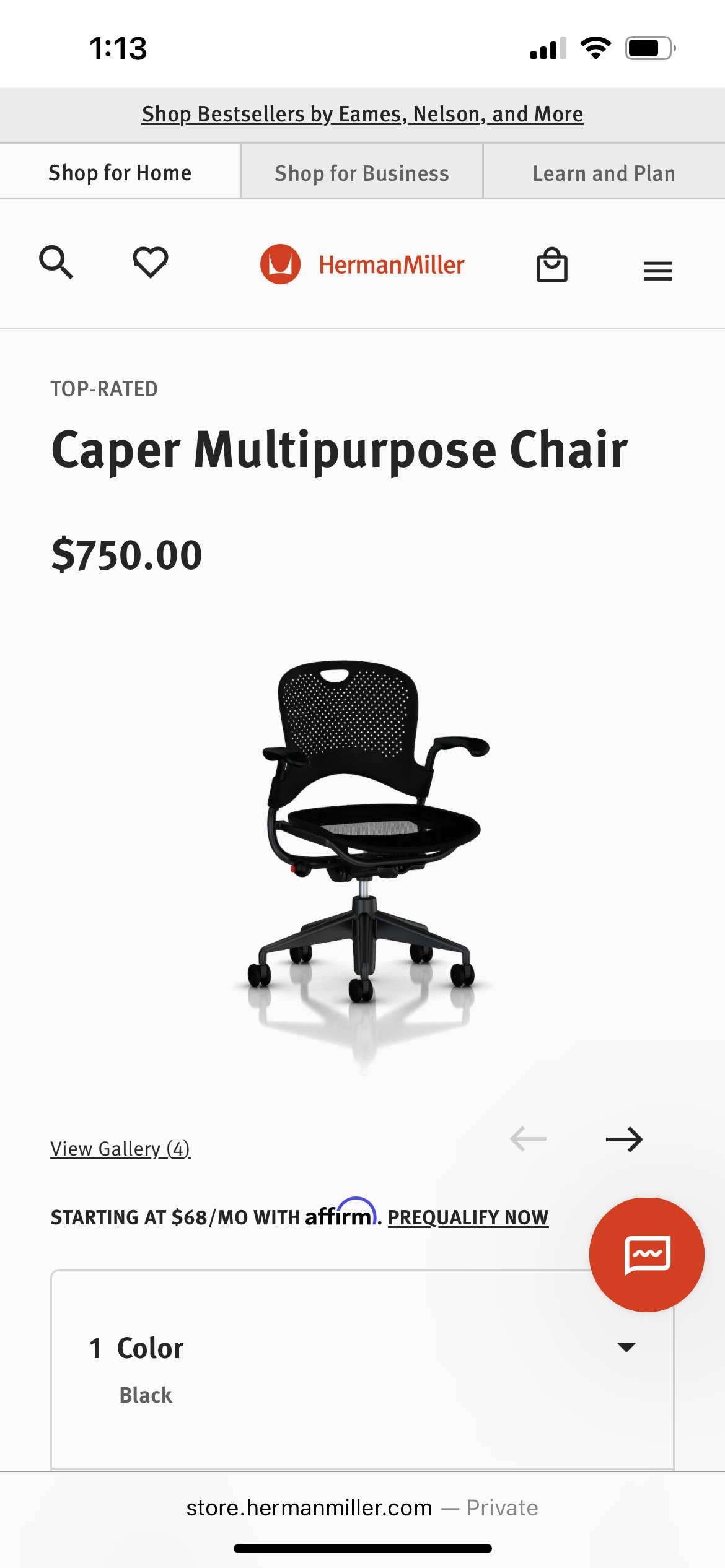Open the hamburger menu
Image resolution: width=725 pixels, height=1568 pixels.
coord(657,271)
